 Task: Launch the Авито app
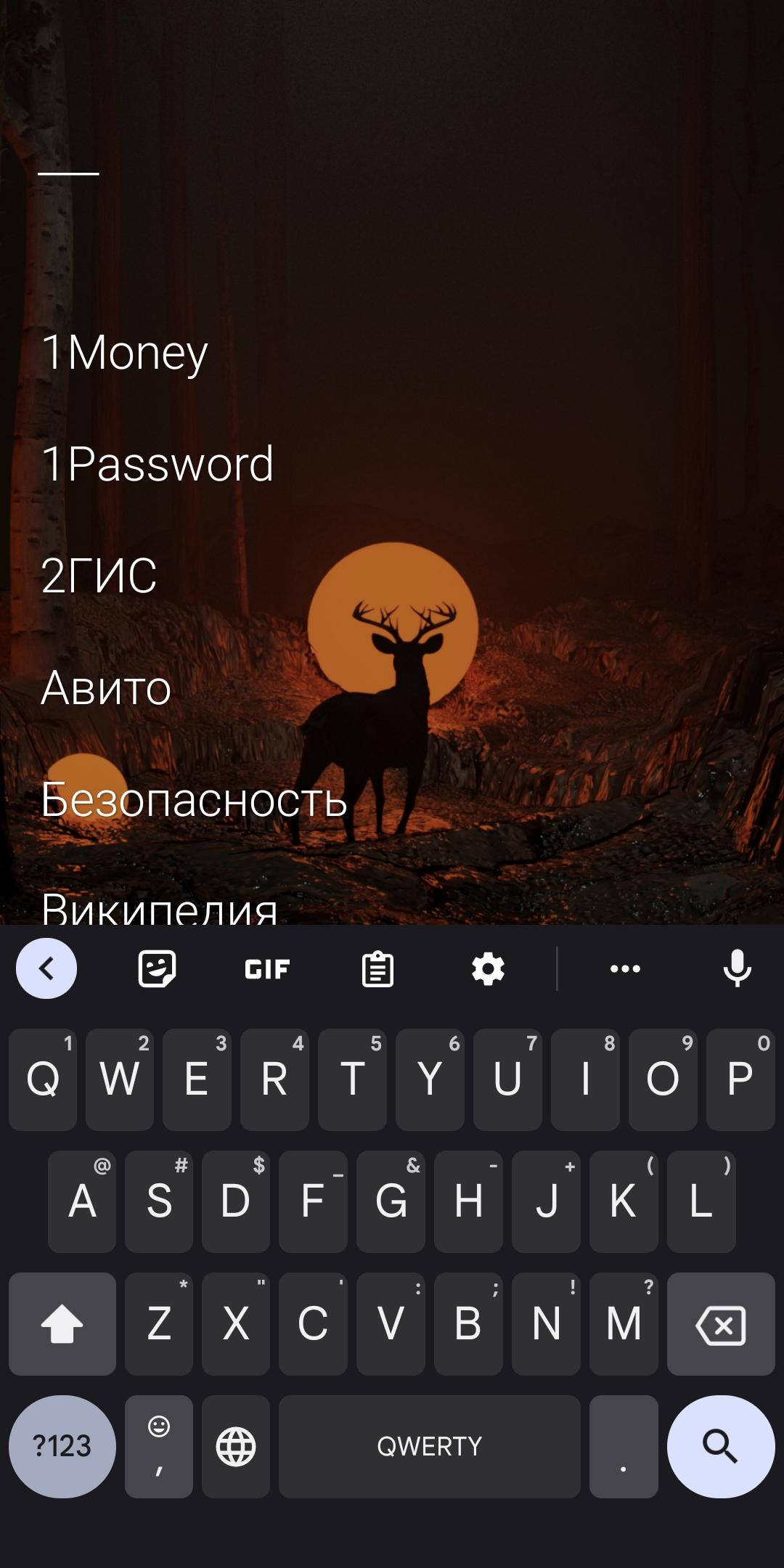107,688
